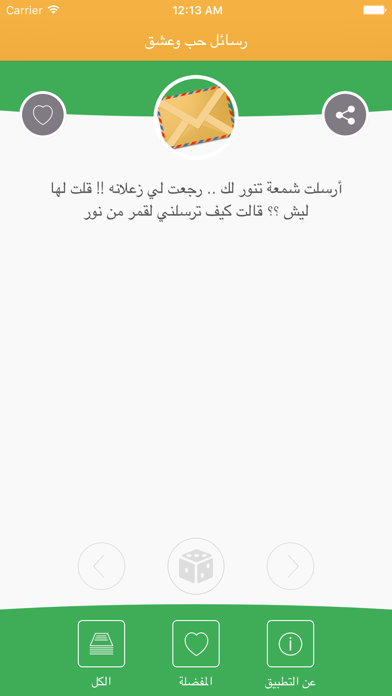The height and width of the screenshot is (696, 392).
Task: Open the الكل (All) tab
Action: tap(101, 653)
